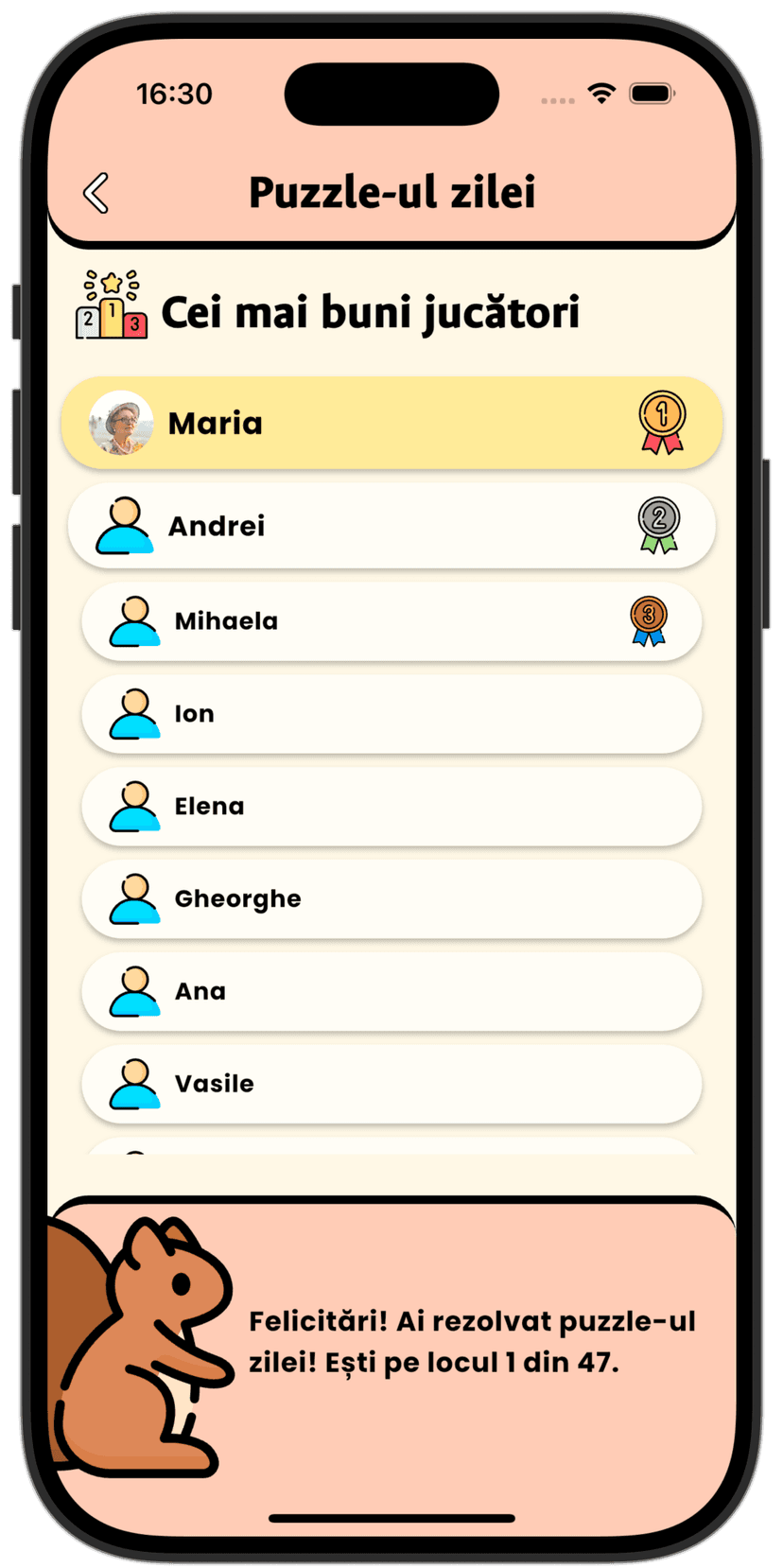
Task: Tap the Vasile leaderboard row
Action: [391, 1084]
